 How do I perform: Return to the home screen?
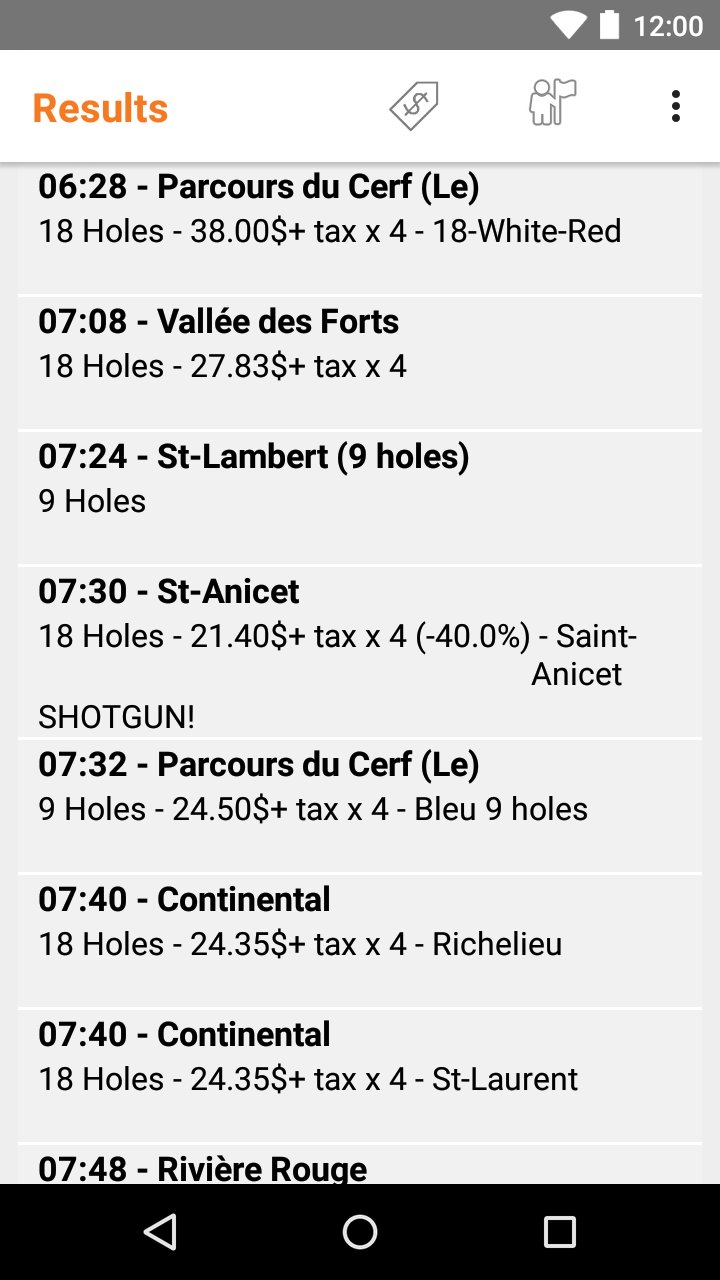tap(360, 1232)
